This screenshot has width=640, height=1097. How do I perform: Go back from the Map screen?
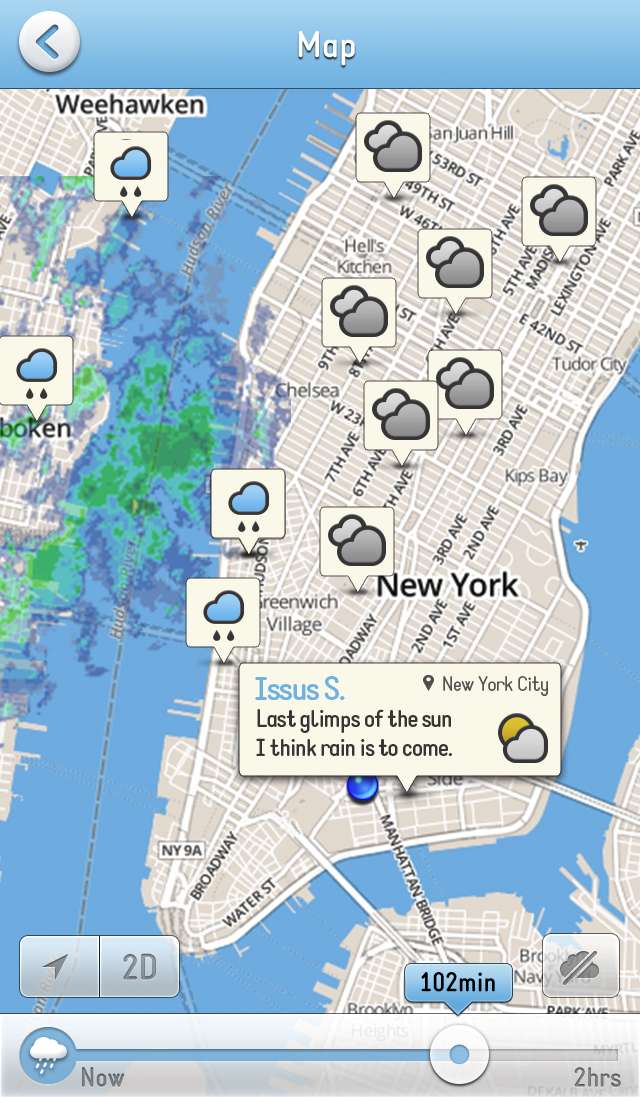[x=49, y=43]
